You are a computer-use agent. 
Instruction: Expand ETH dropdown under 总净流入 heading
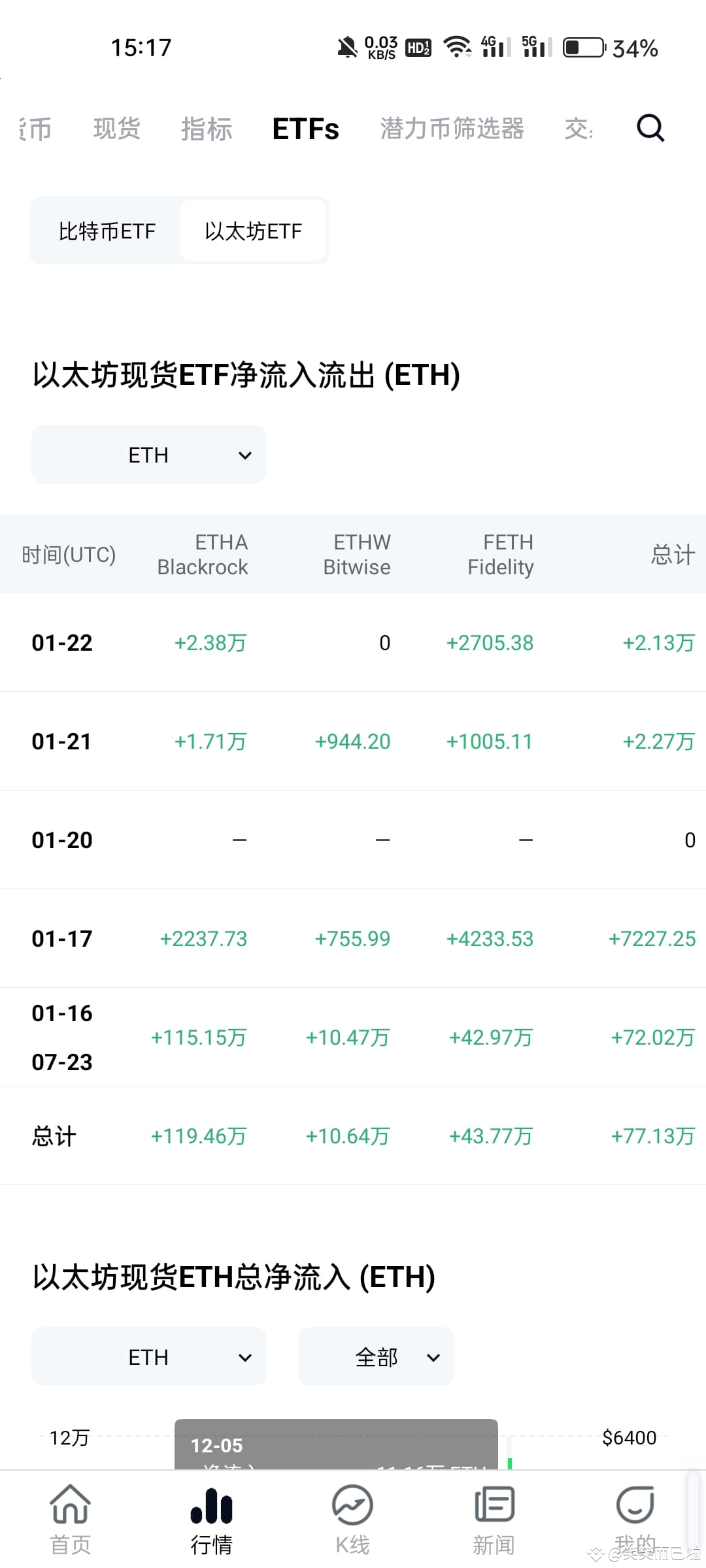(149, 1357)
